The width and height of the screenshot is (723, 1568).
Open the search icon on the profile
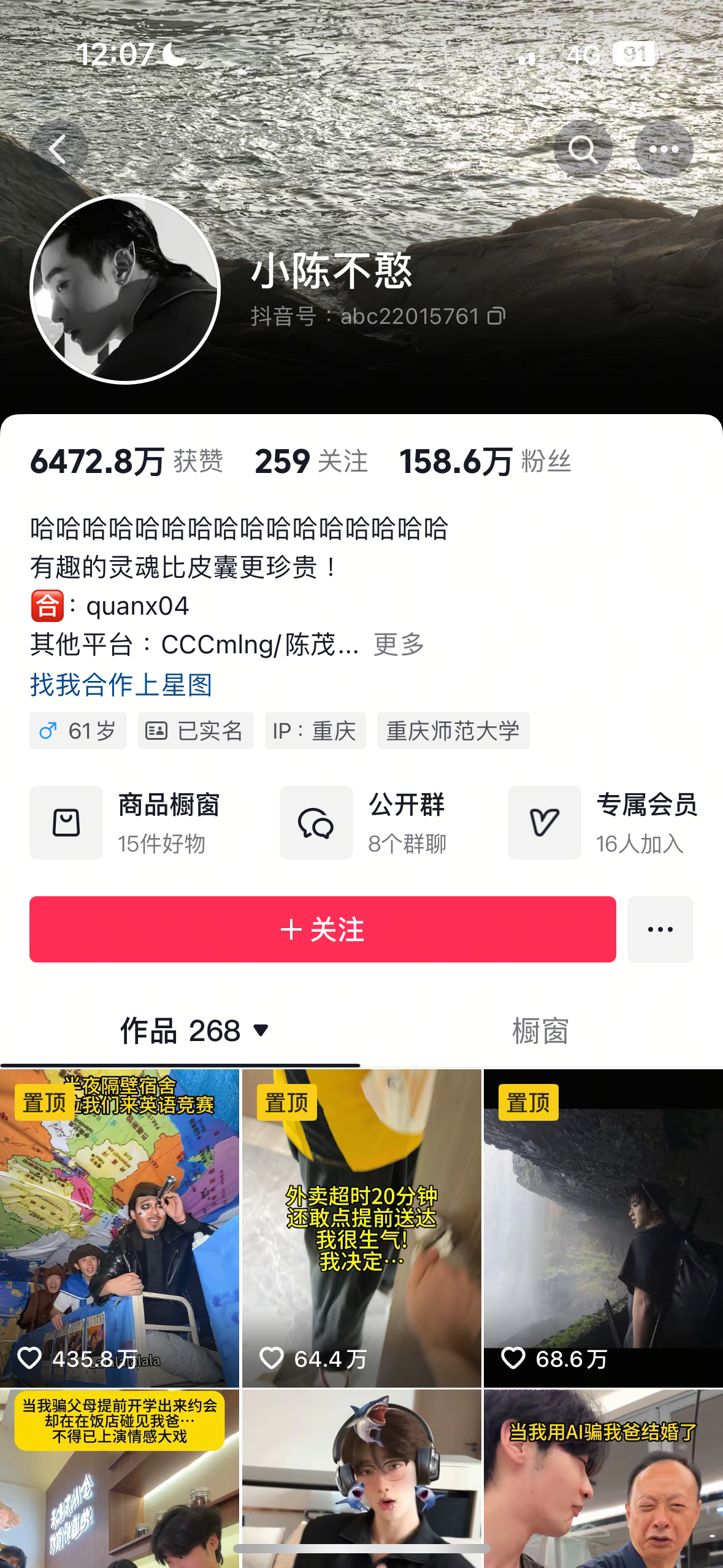(583, 149)
